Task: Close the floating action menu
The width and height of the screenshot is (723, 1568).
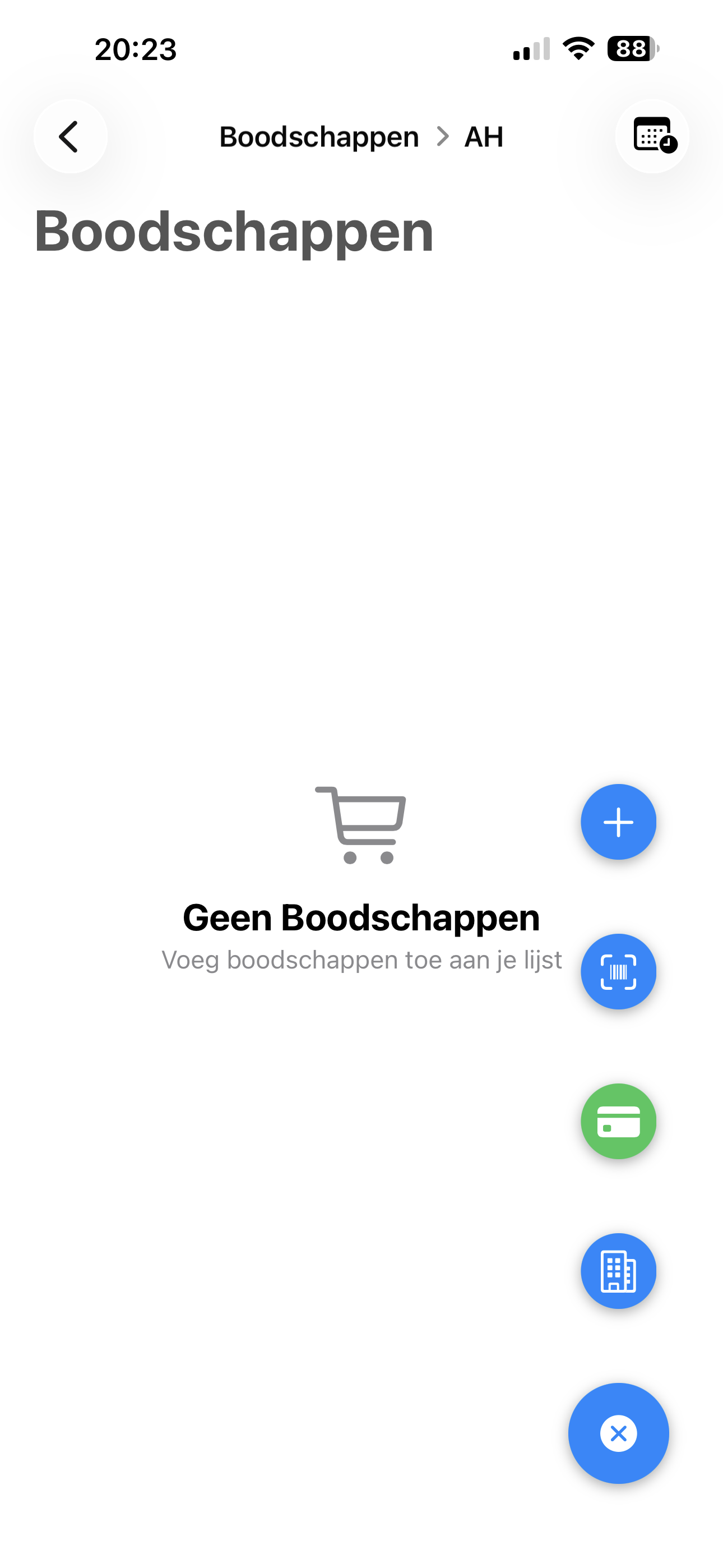Action: point(618,1433)
